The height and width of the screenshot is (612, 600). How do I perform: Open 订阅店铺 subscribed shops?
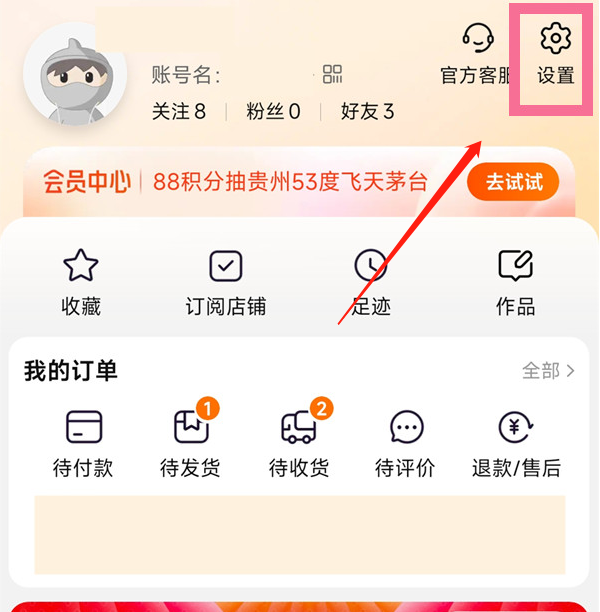(x=226, y=281)
